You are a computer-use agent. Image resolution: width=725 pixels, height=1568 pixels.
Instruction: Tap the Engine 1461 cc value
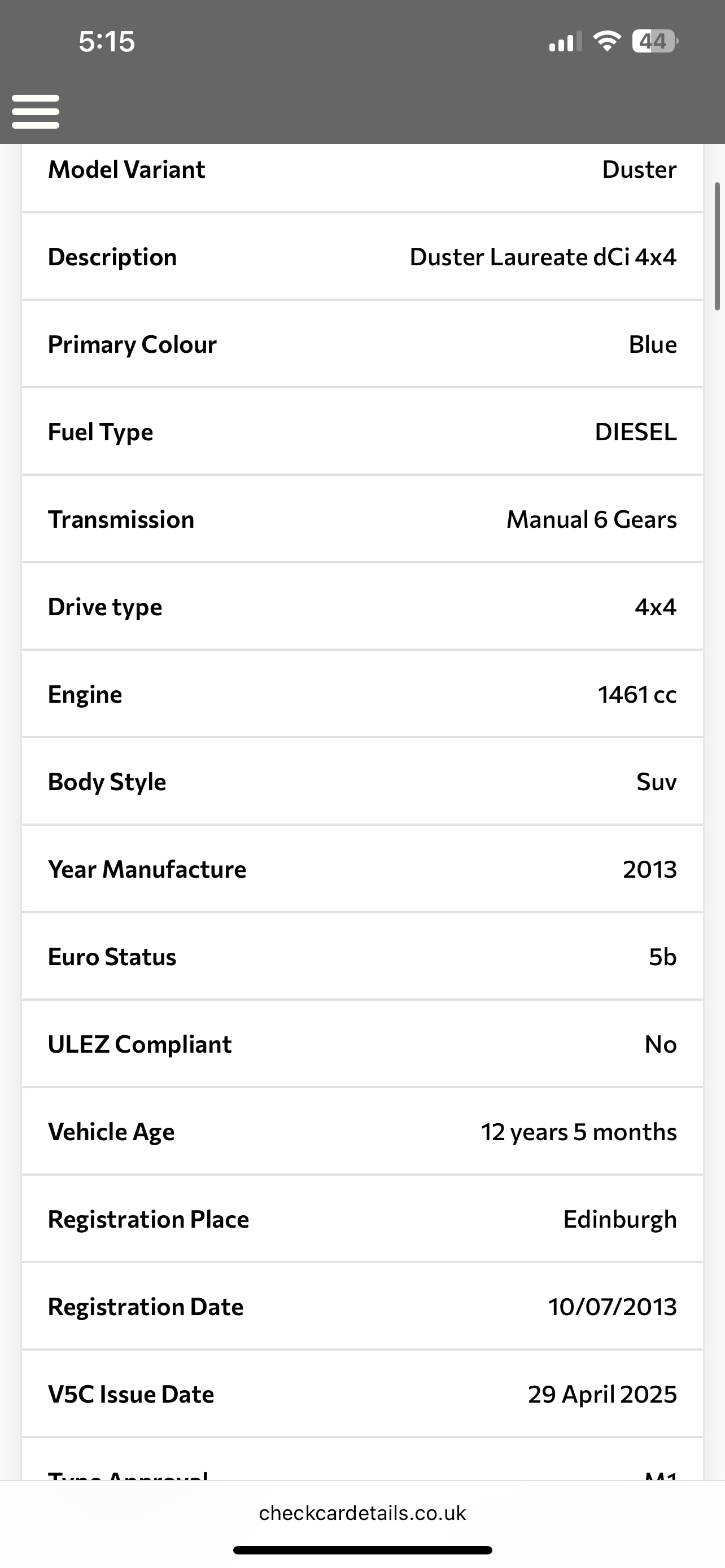point(637,694)
